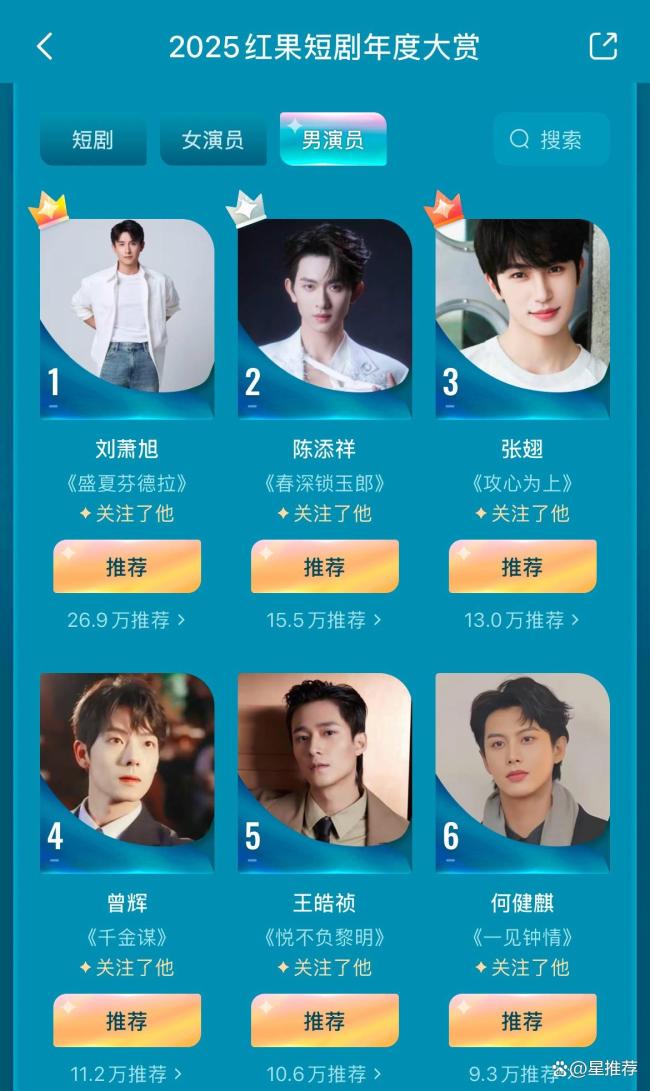This screenshot has height=1091, width=650.
Task: Select the 男演员 tab
Action: click(x=333, y=140)
